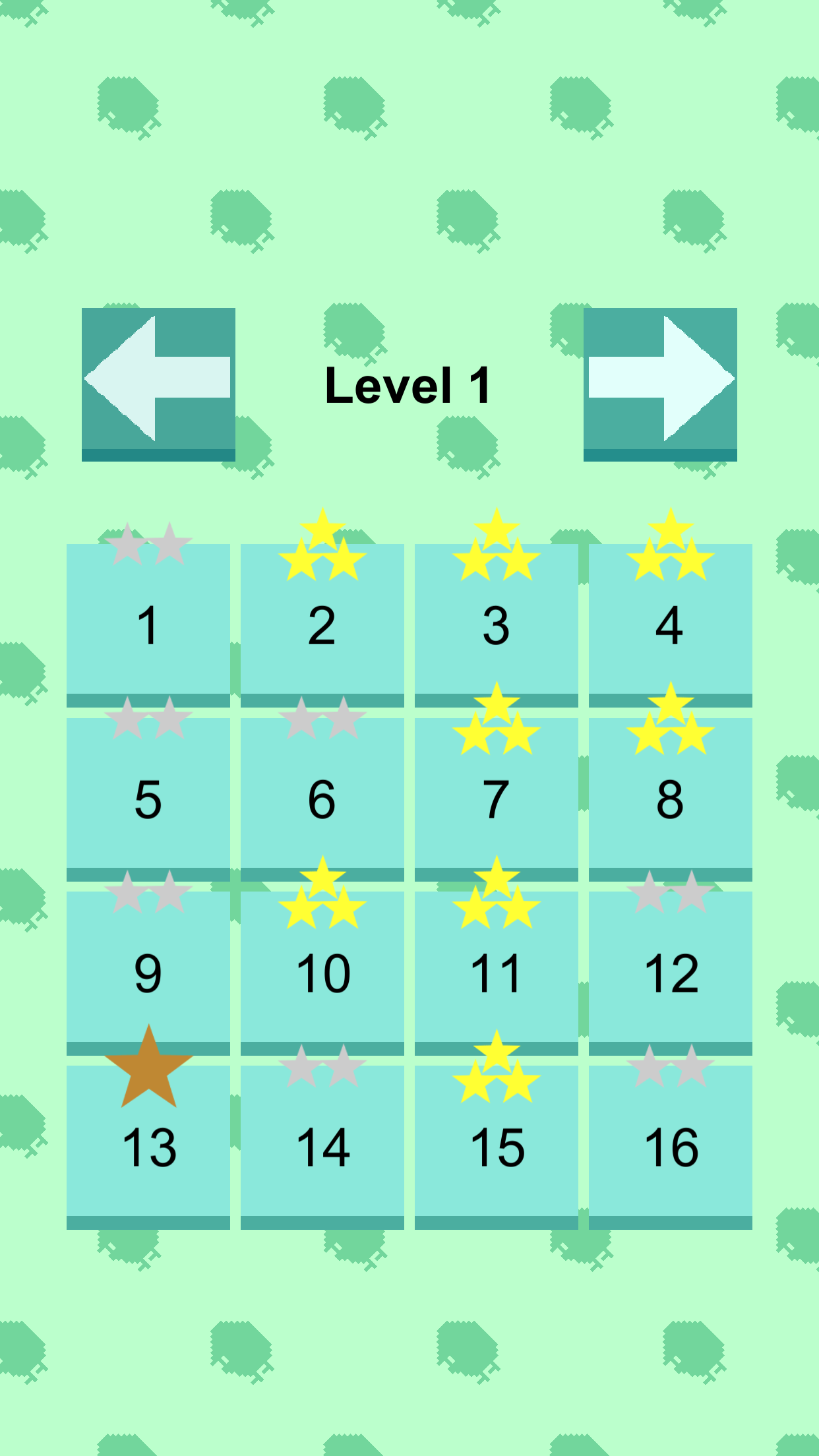Open stage 11
Screen dimensions: 819x1456
click(x=497, y=973)
